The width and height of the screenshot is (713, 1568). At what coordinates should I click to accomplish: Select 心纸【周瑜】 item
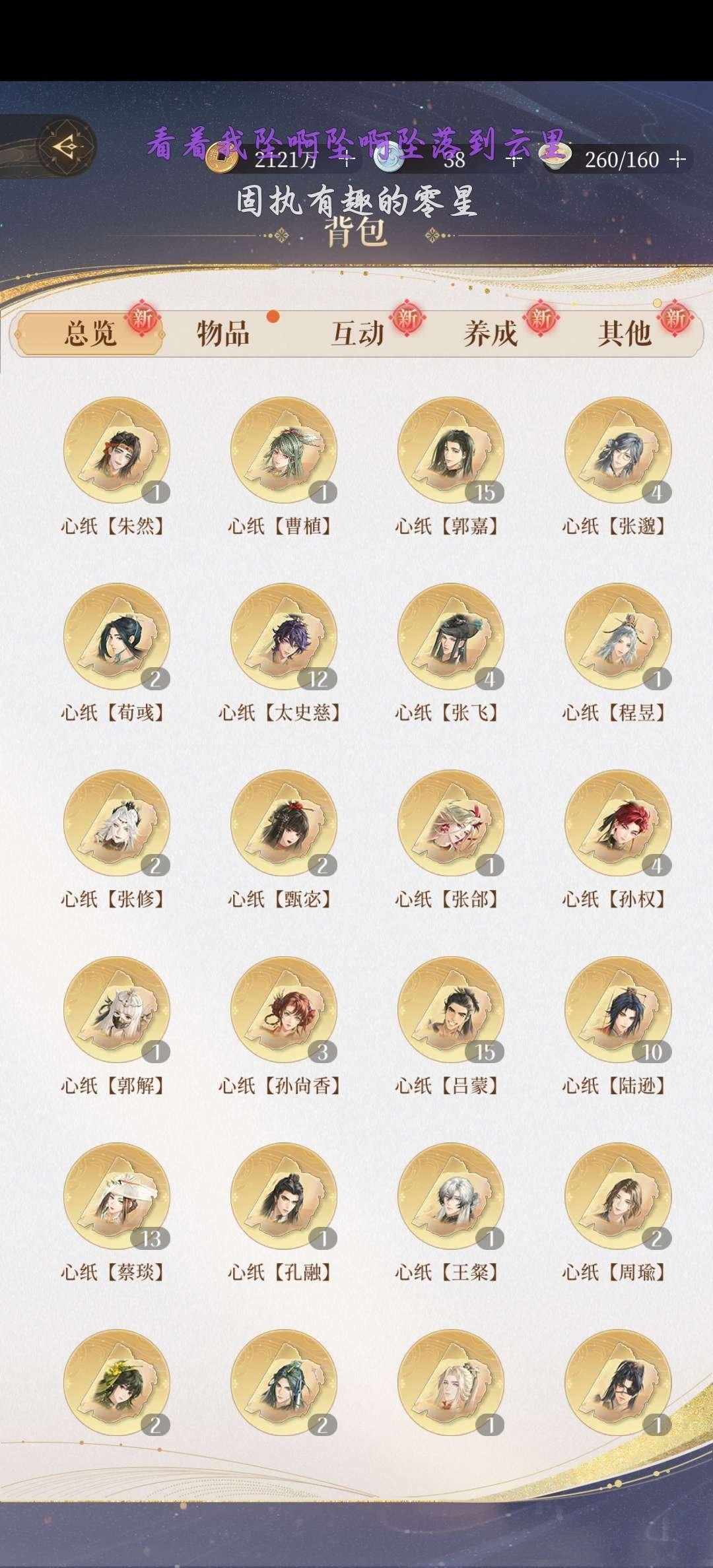[x=618, y=1197]
